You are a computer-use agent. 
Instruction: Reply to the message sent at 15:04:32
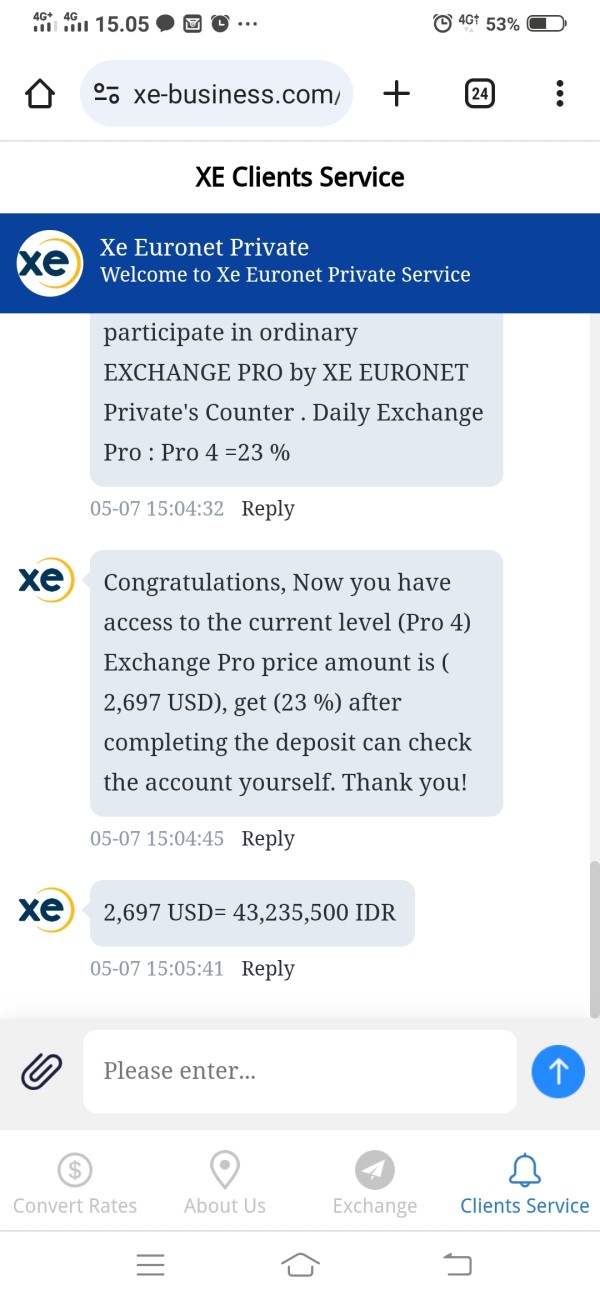(268, 508)
